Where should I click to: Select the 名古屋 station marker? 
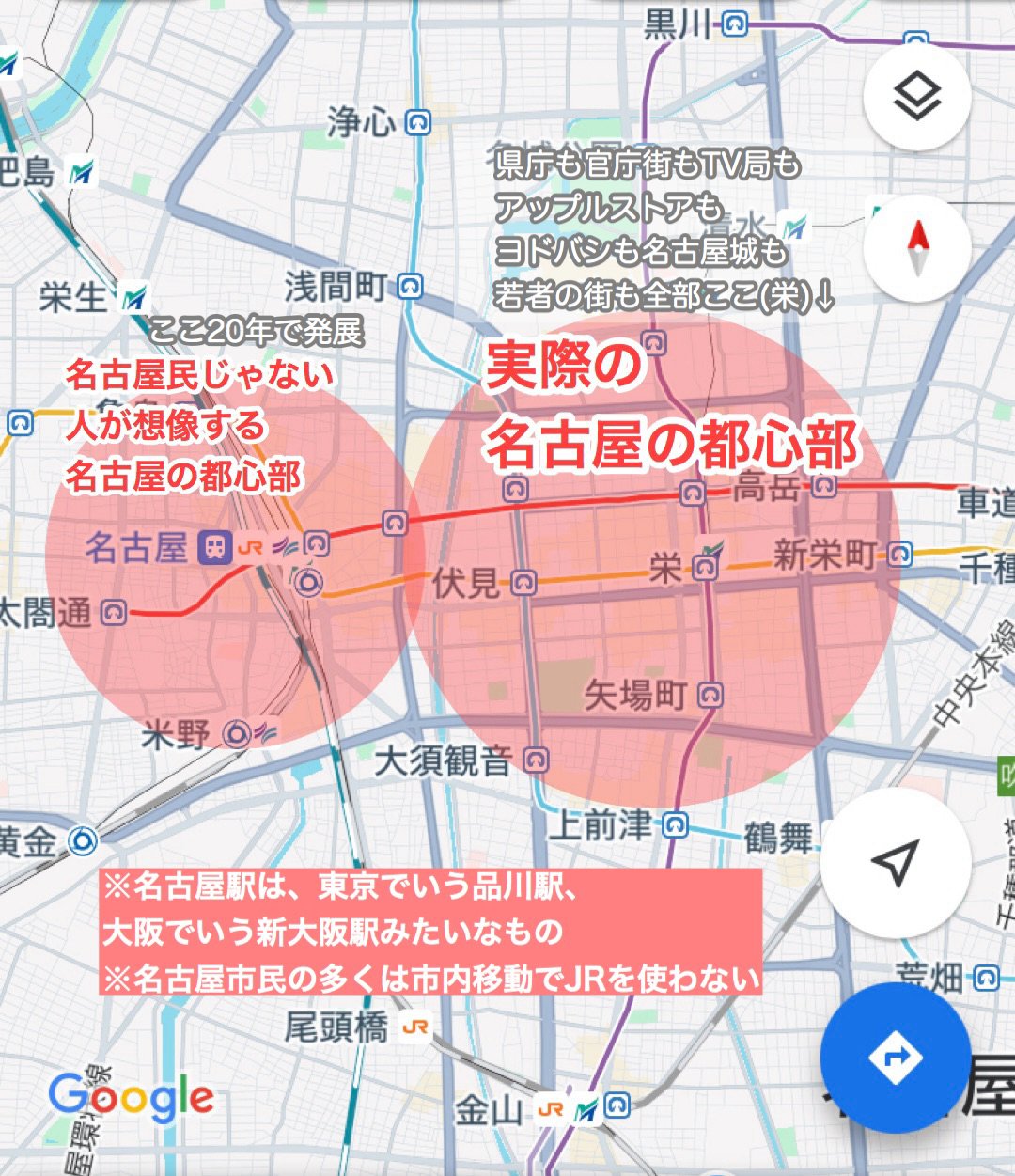(215, 547)
